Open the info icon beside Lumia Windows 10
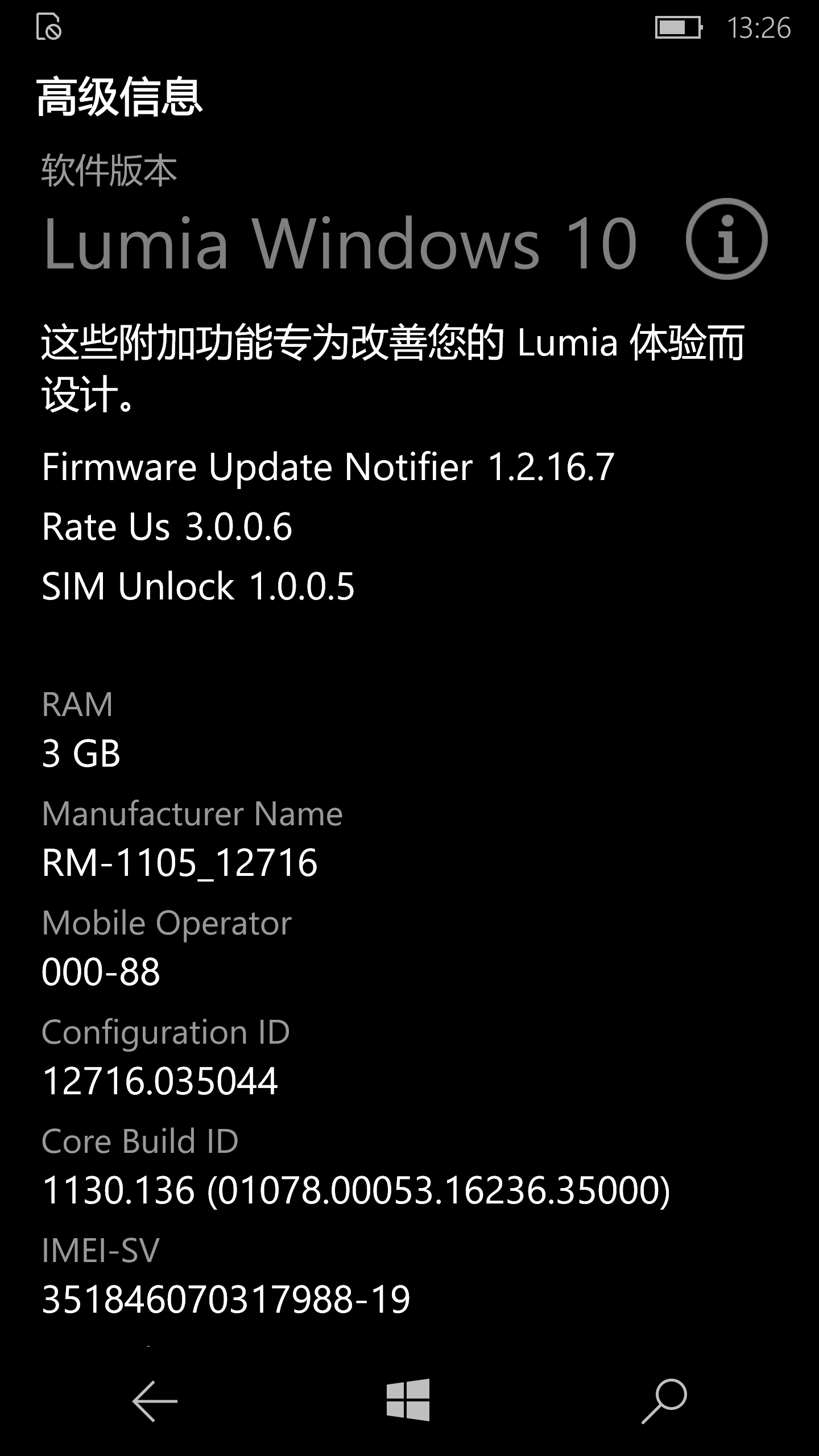819x1456 pixels. click(726, 239)
